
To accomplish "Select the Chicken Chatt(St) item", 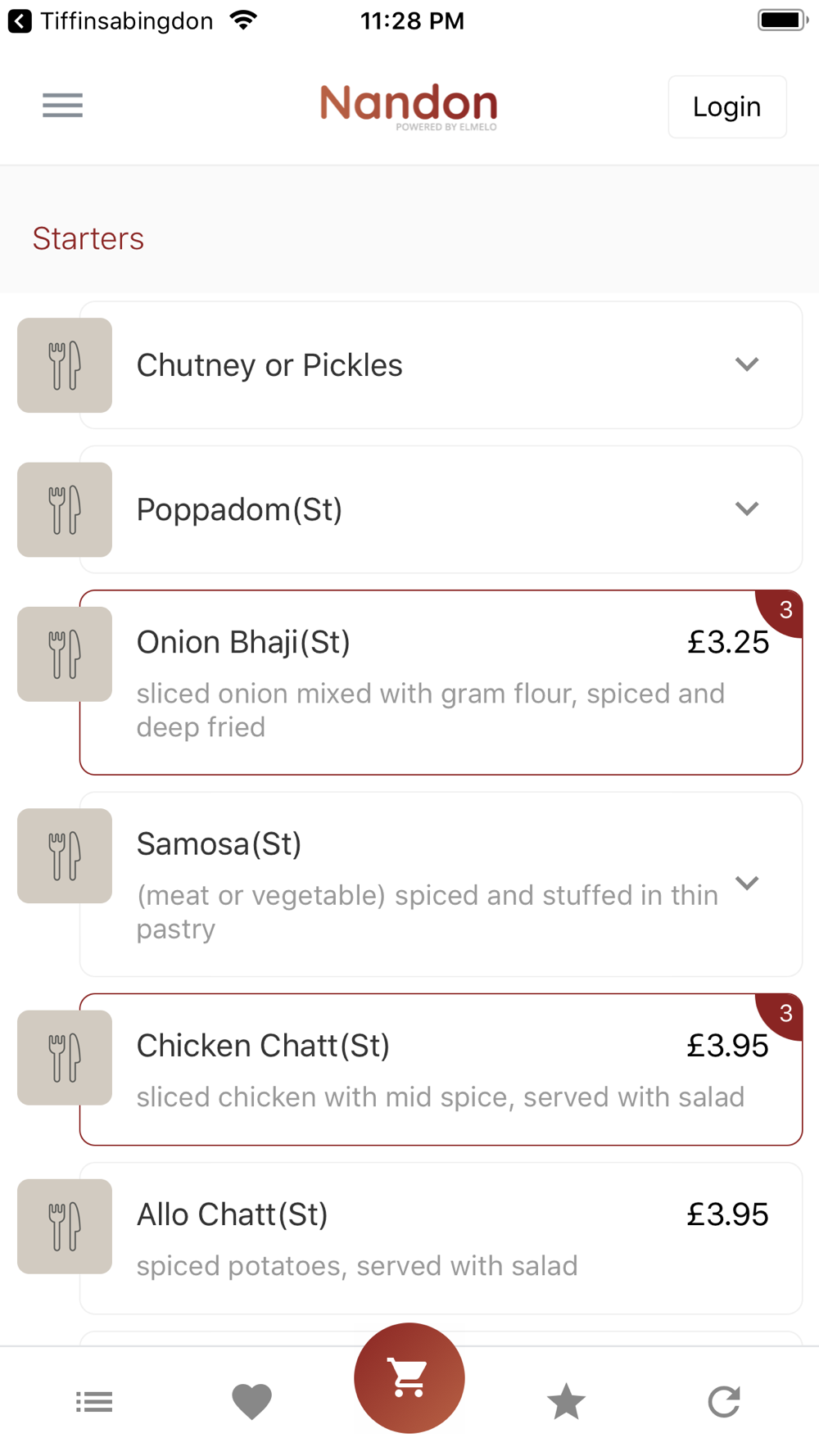I will (441, 1069).
